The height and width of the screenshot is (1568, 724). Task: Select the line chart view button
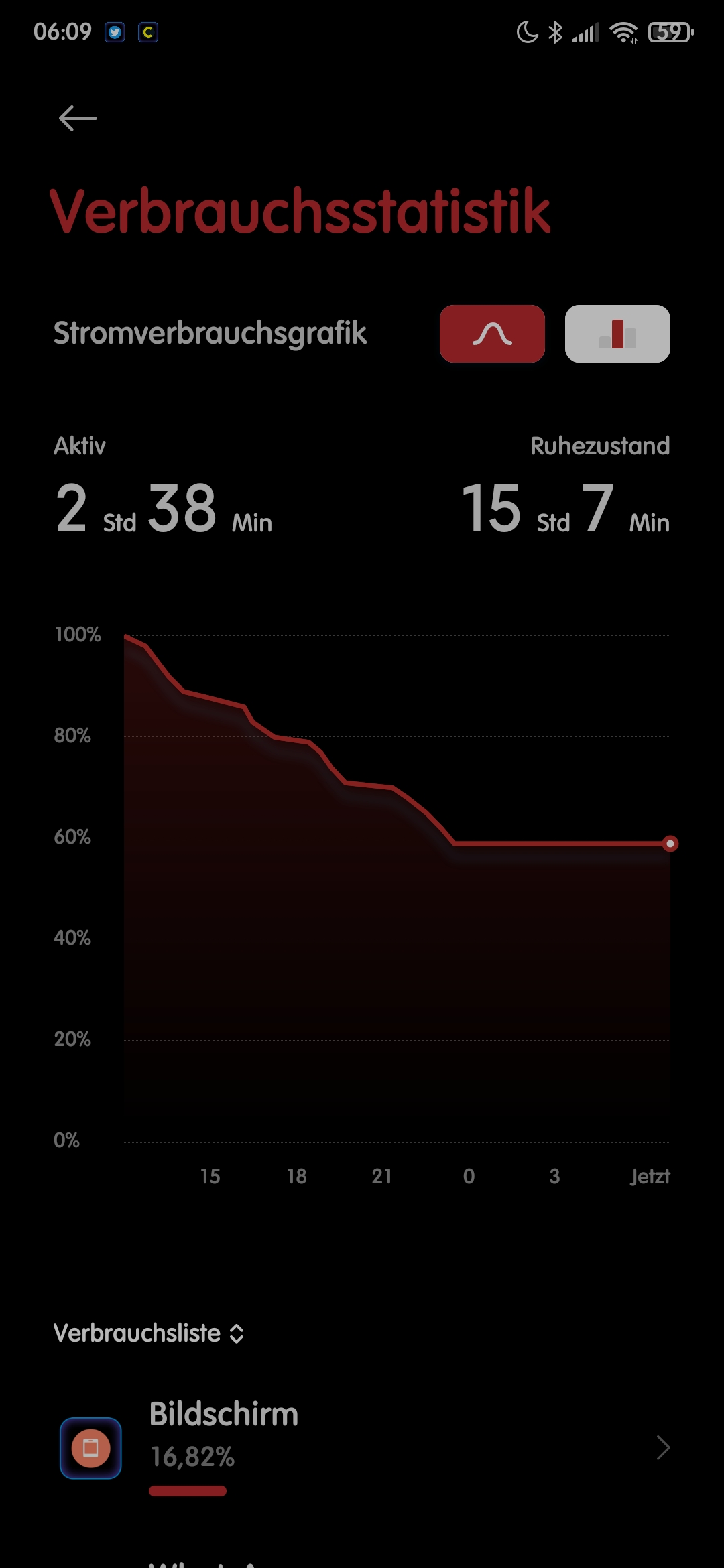click(x=492, y=334)
